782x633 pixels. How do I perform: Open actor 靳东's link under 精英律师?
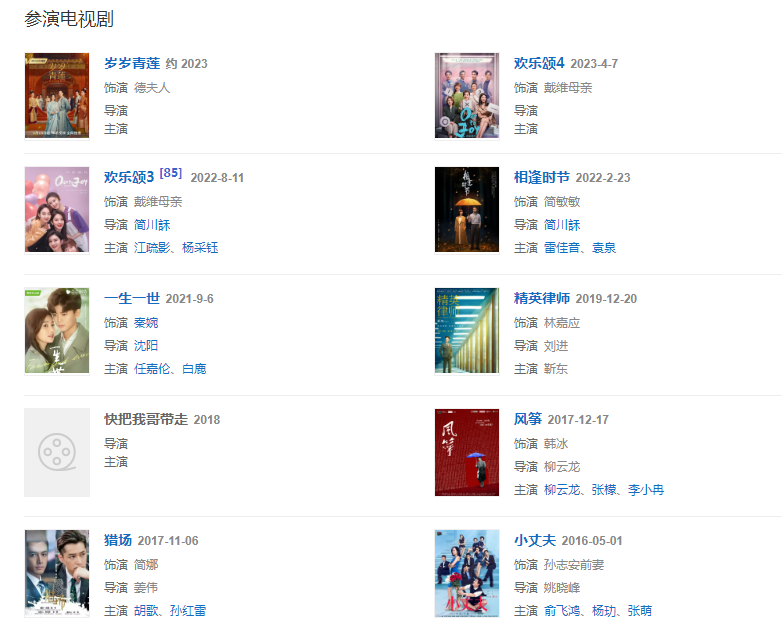[x=556, y=369]
